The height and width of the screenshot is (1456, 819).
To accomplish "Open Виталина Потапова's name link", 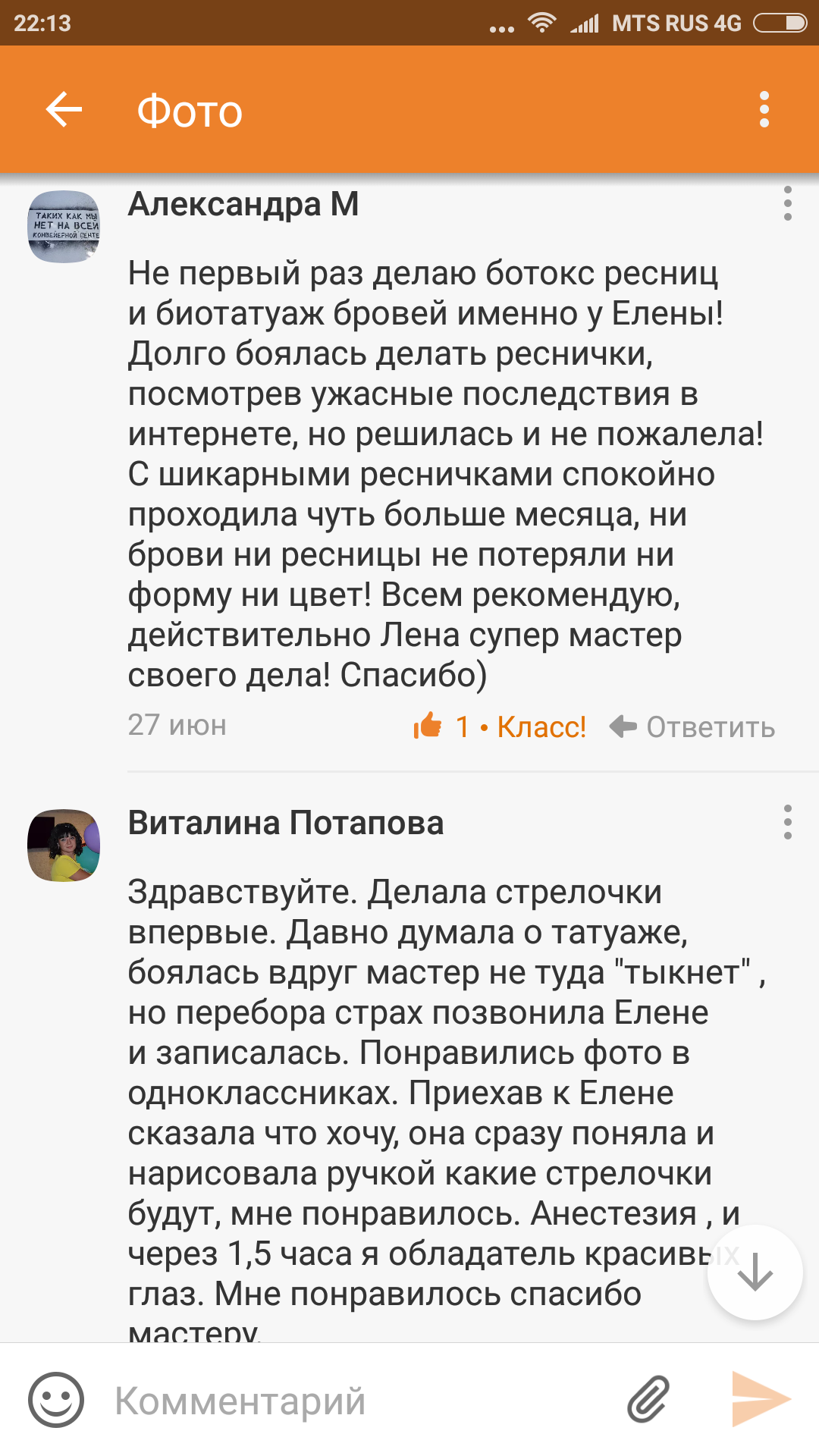I will pyautogui.click(x=285, y=823).
